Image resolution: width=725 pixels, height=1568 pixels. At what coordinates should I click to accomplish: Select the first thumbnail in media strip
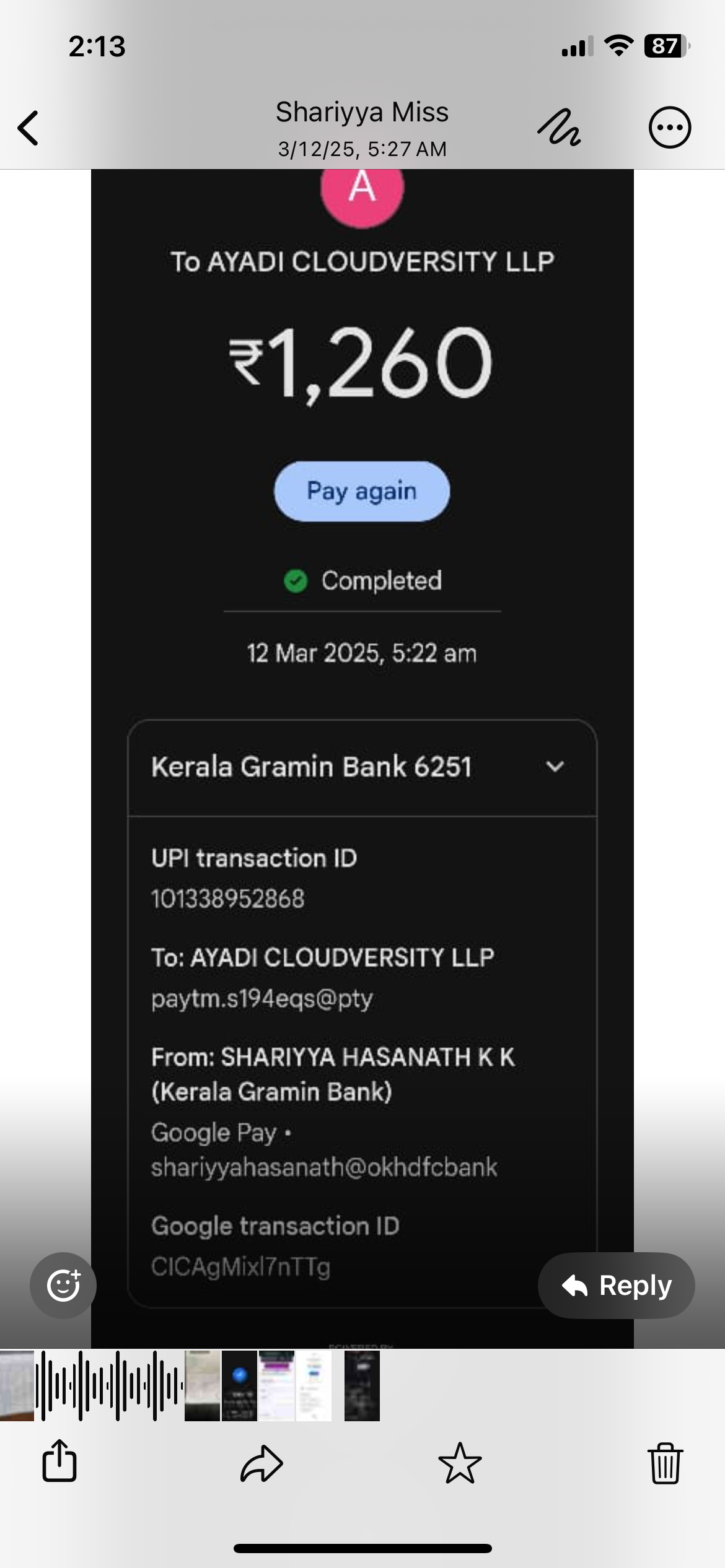point(17,1386)
